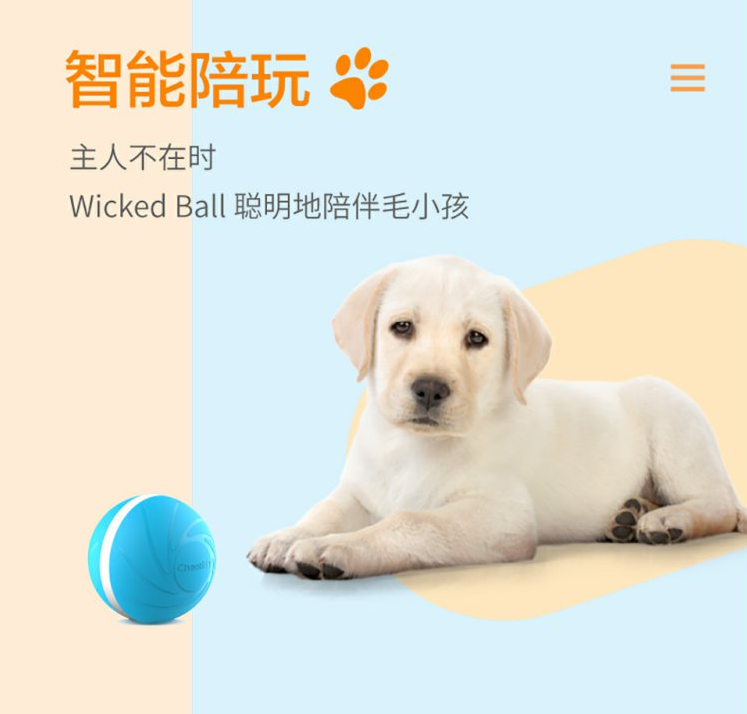Image resolution: width=747 pixels, height=714 pixels.
Task: Open the hamburger navigation menu
Action: pos(687,78)
